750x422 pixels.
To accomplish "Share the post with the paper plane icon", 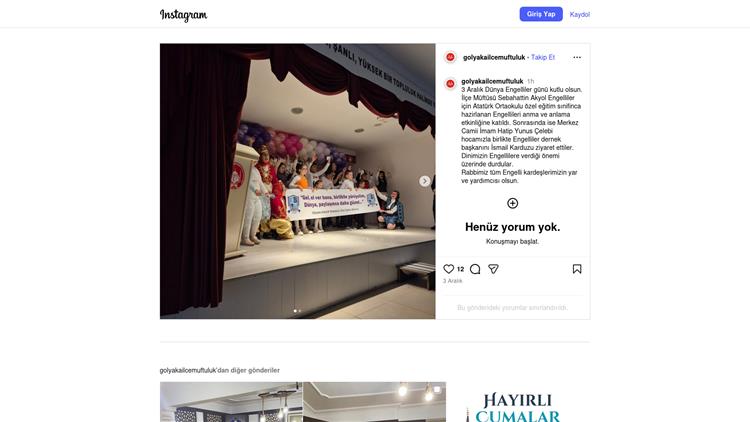I will 493,269.
